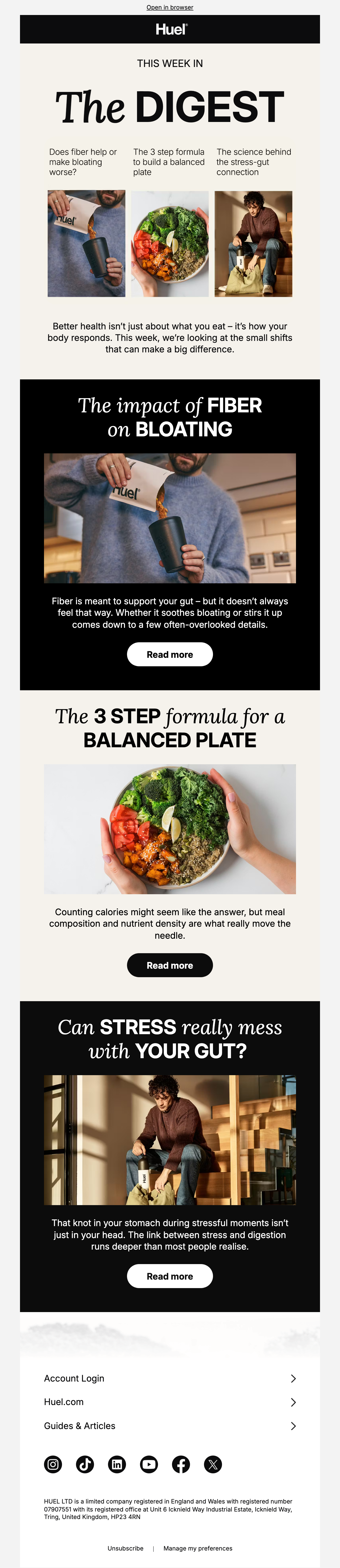340x1568 pixels.
Task: Open the fiber and bloating thumbnail
Action: [x=86, y=243]
